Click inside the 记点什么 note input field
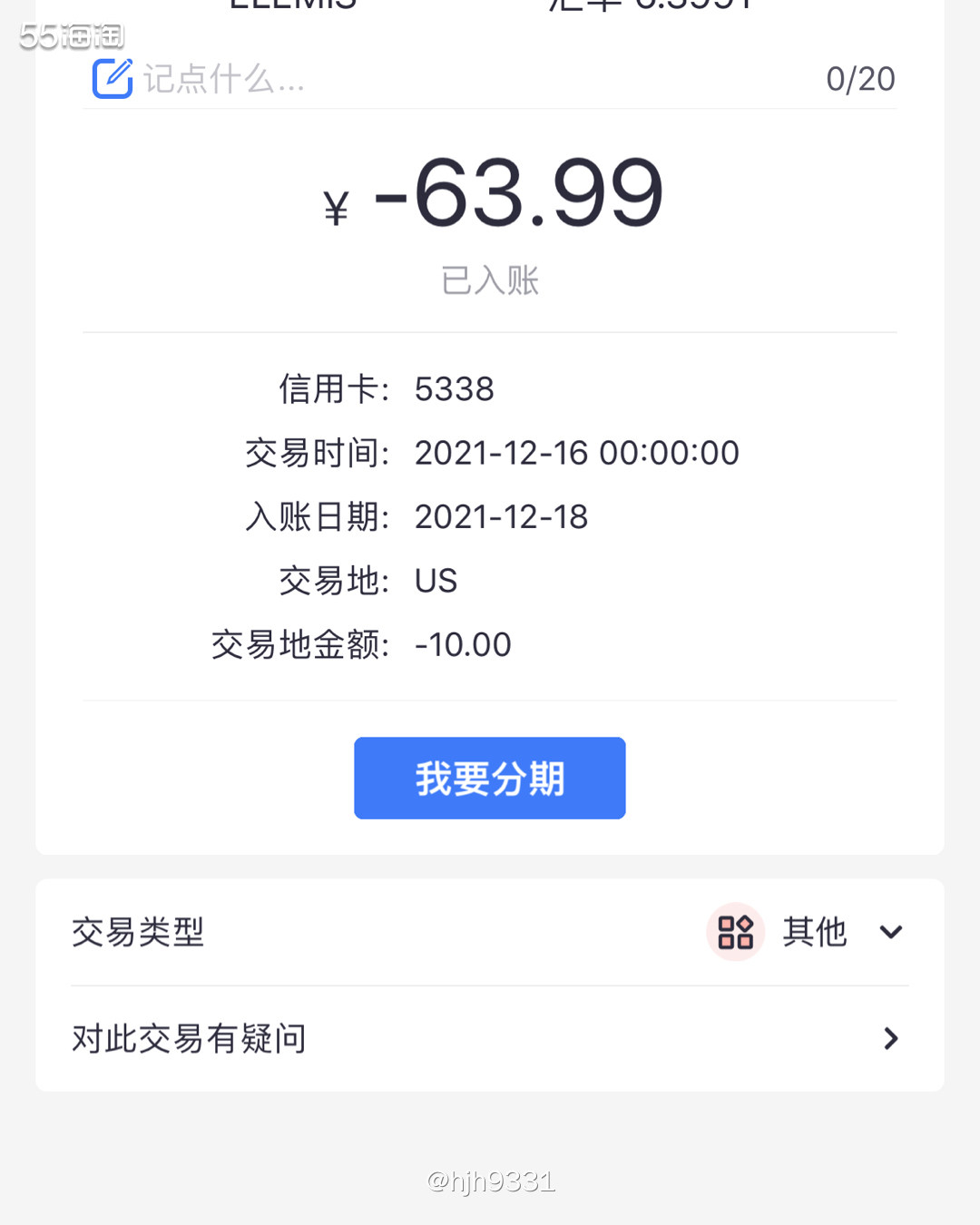 click(223, 79)
